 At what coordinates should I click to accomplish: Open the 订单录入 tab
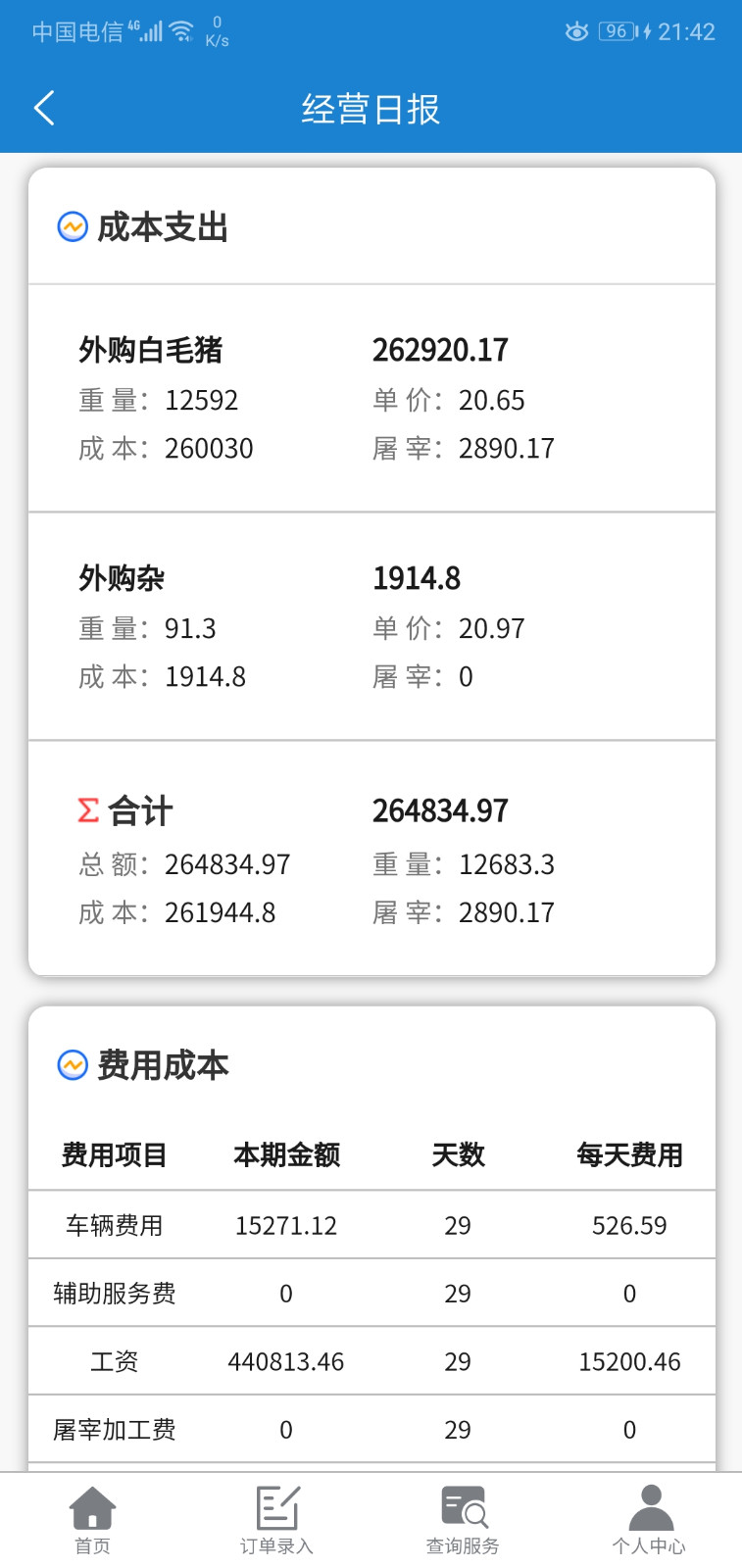(277, 1519)
